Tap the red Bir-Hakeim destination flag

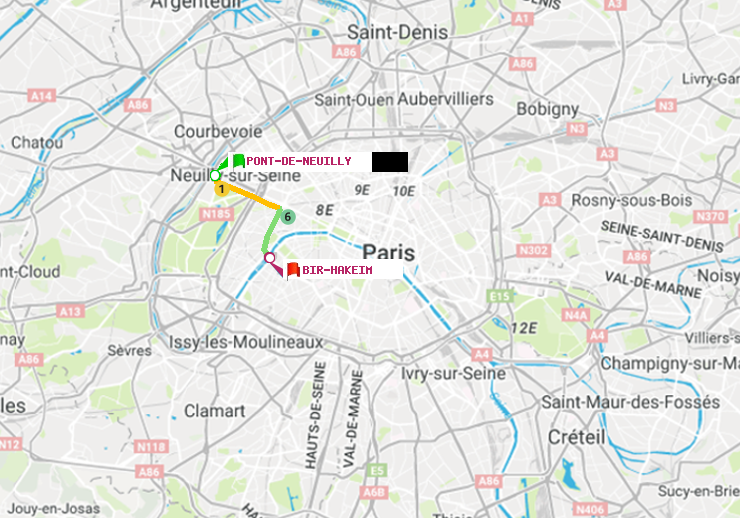click(x=293, y=270)
